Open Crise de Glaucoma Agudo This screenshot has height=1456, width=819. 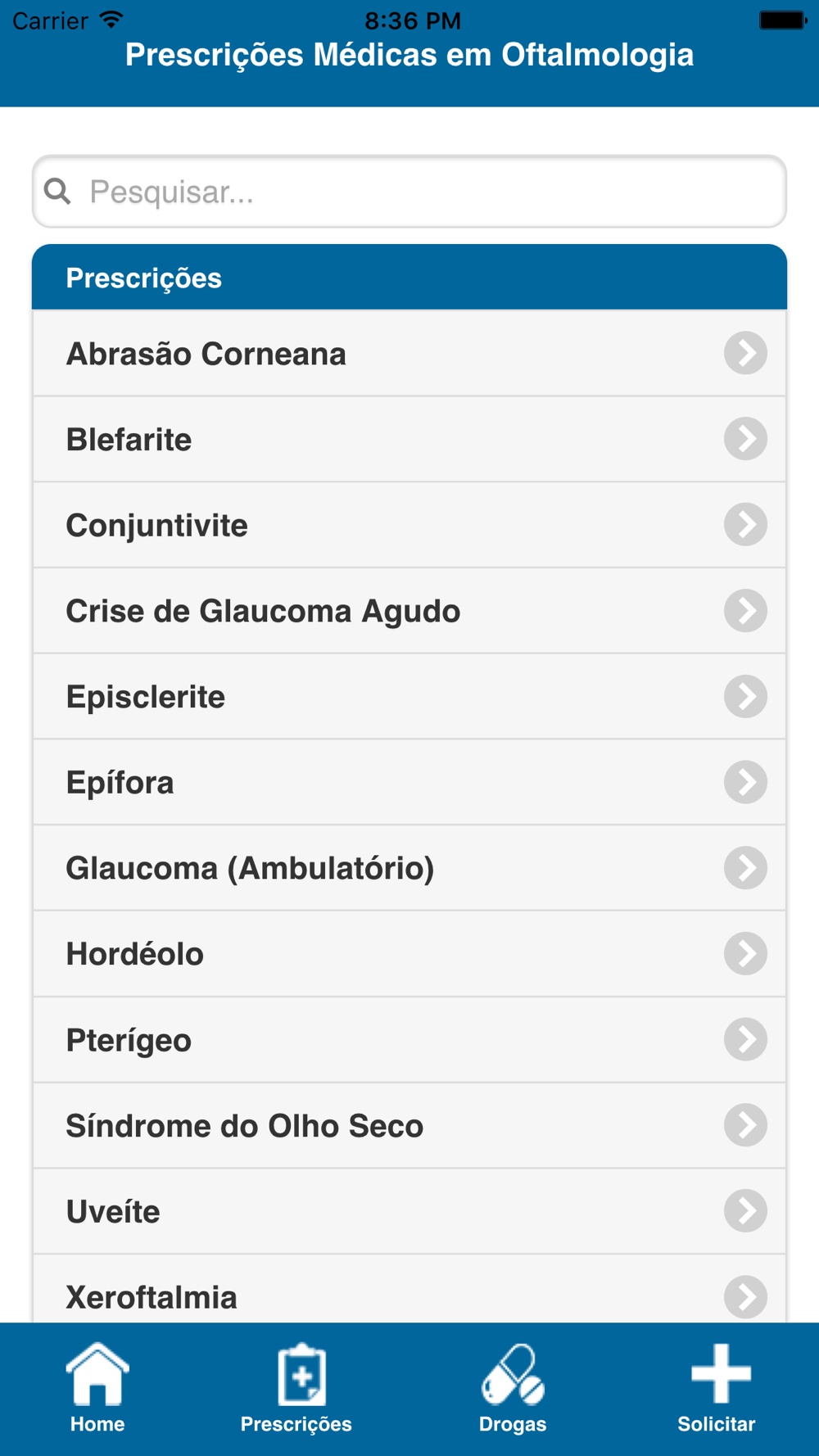point(409,611)
